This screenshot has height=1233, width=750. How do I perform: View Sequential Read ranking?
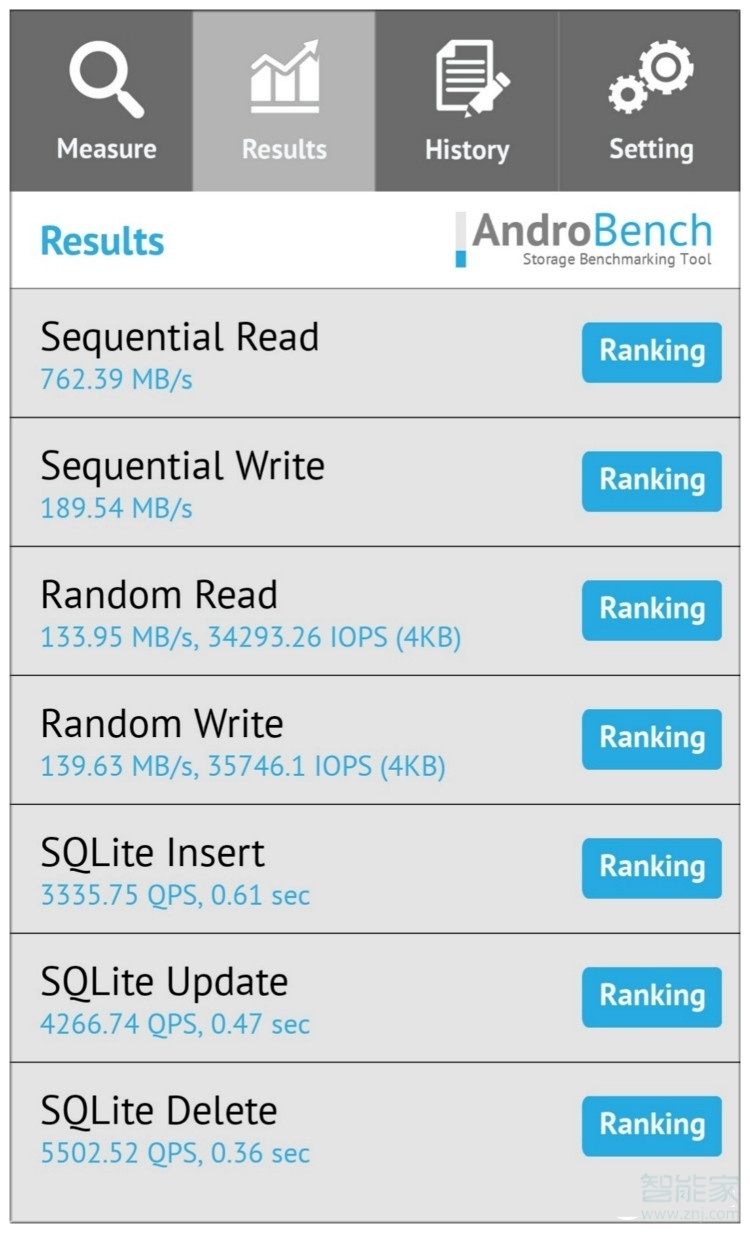pos(651,352)
